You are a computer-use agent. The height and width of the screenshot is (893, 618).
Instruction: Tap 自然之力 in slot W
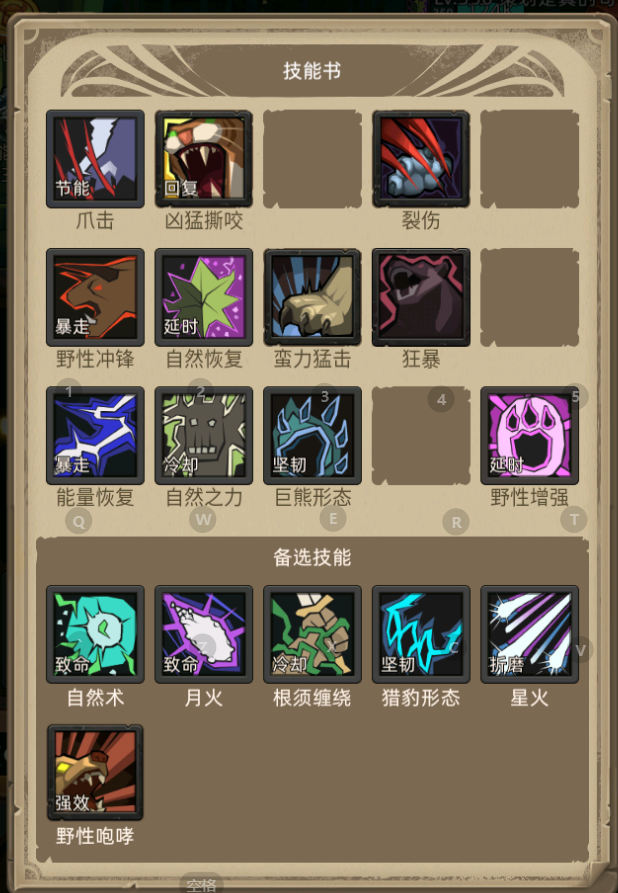point(203,436)
